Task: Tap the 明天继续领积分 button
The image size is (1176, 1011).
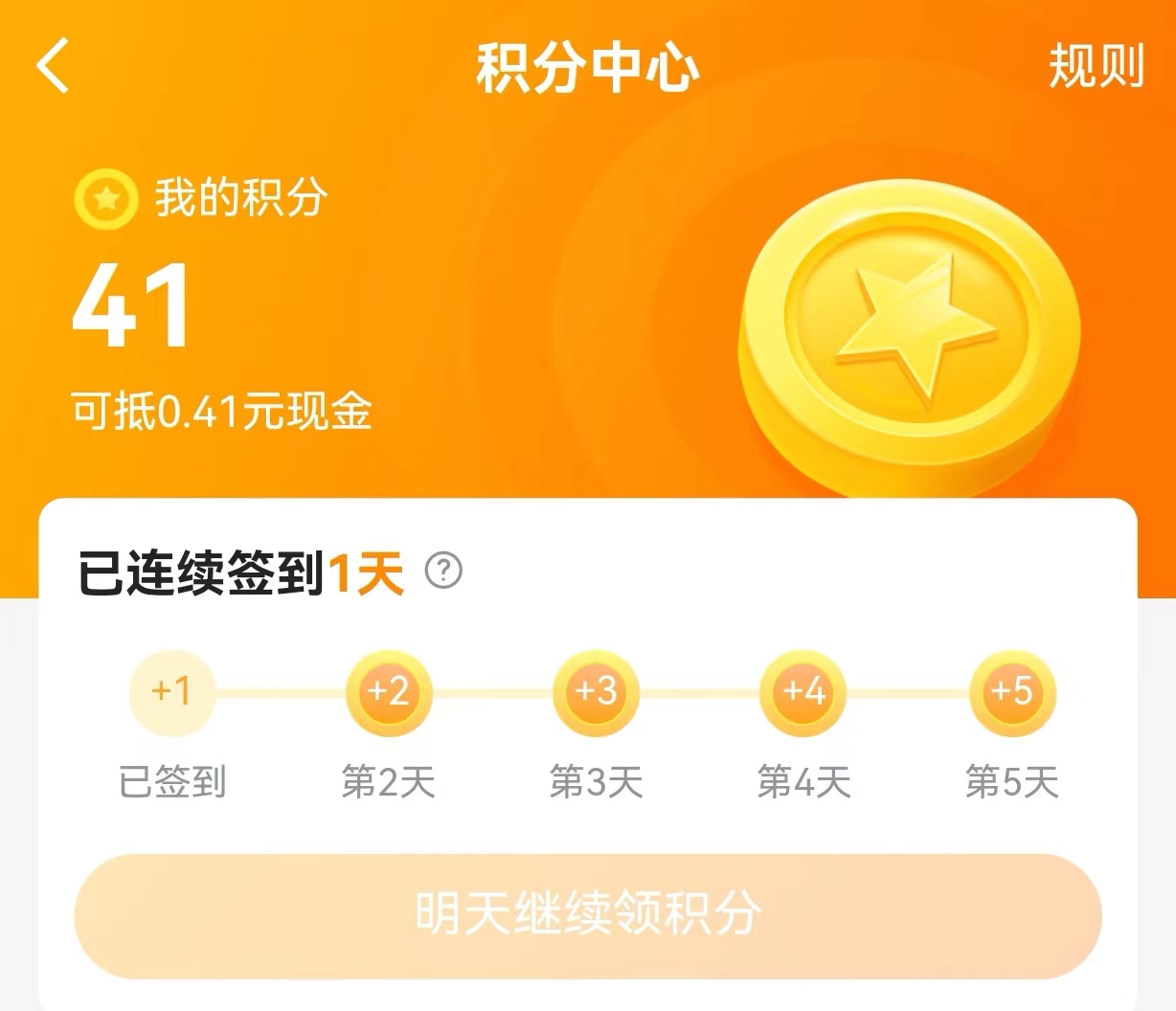Action: tap(588, 915)
